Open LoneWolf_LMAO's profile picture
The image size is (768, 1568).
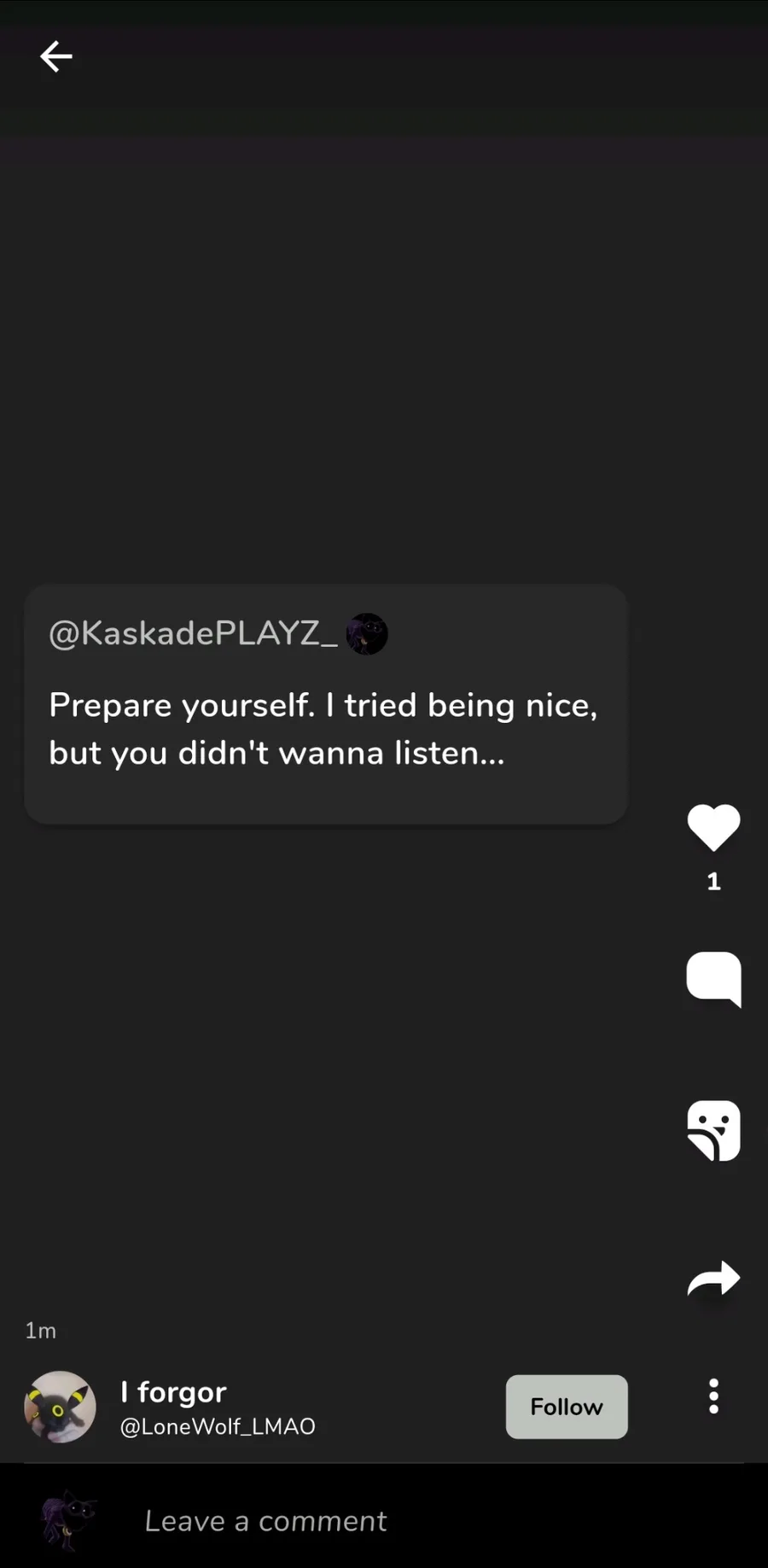(60, 1407)
